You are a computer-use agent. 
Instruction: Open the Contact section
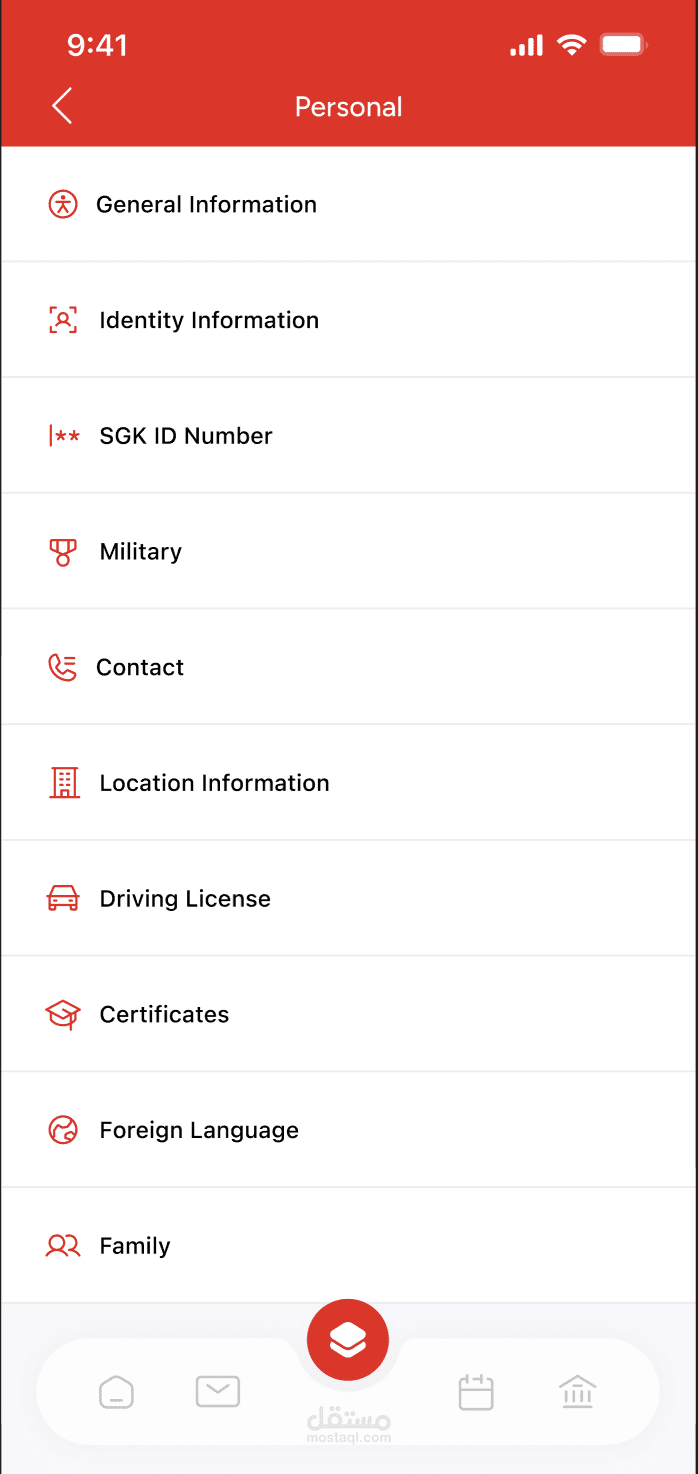[x=349, y=667]
